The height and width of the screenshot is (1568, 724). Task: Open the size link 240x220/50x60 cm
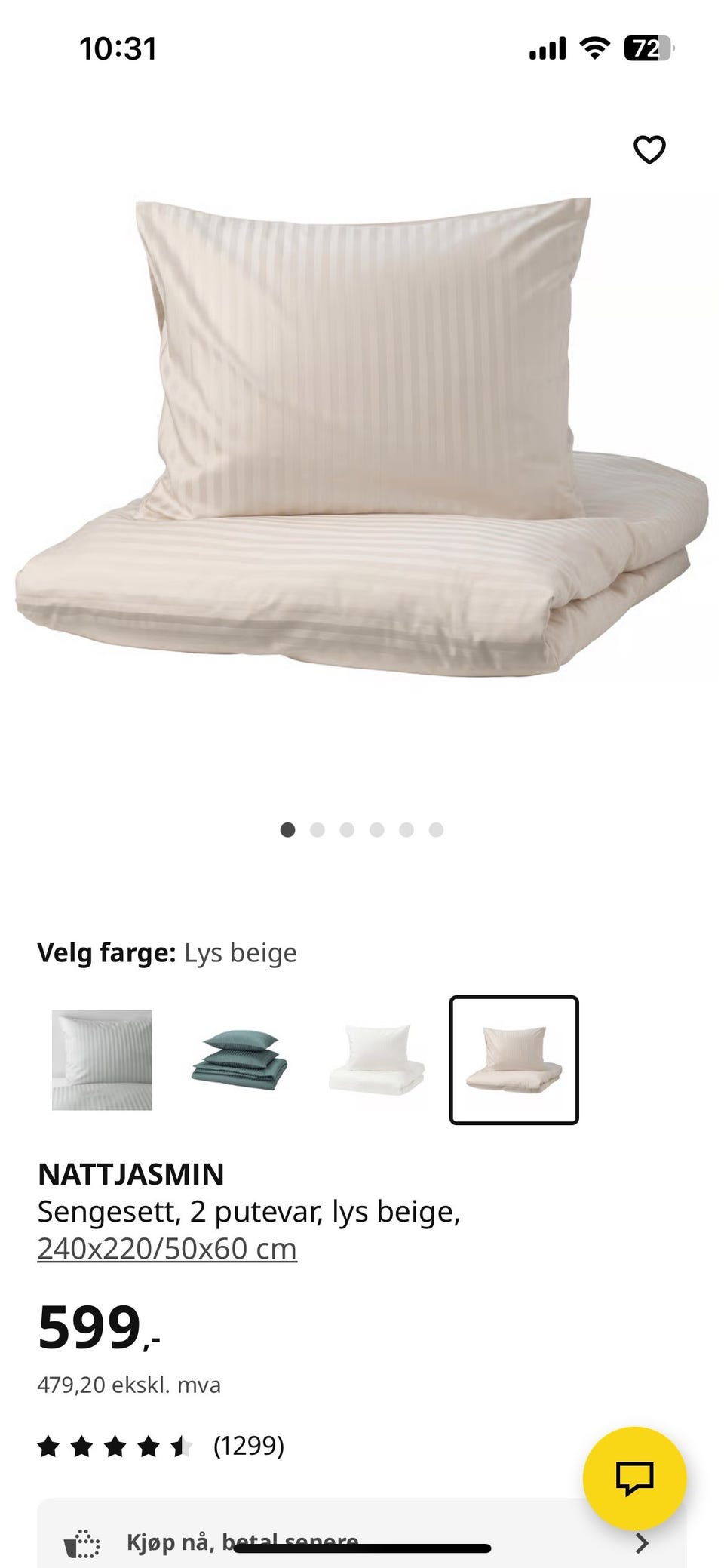tap(167, 1247)
